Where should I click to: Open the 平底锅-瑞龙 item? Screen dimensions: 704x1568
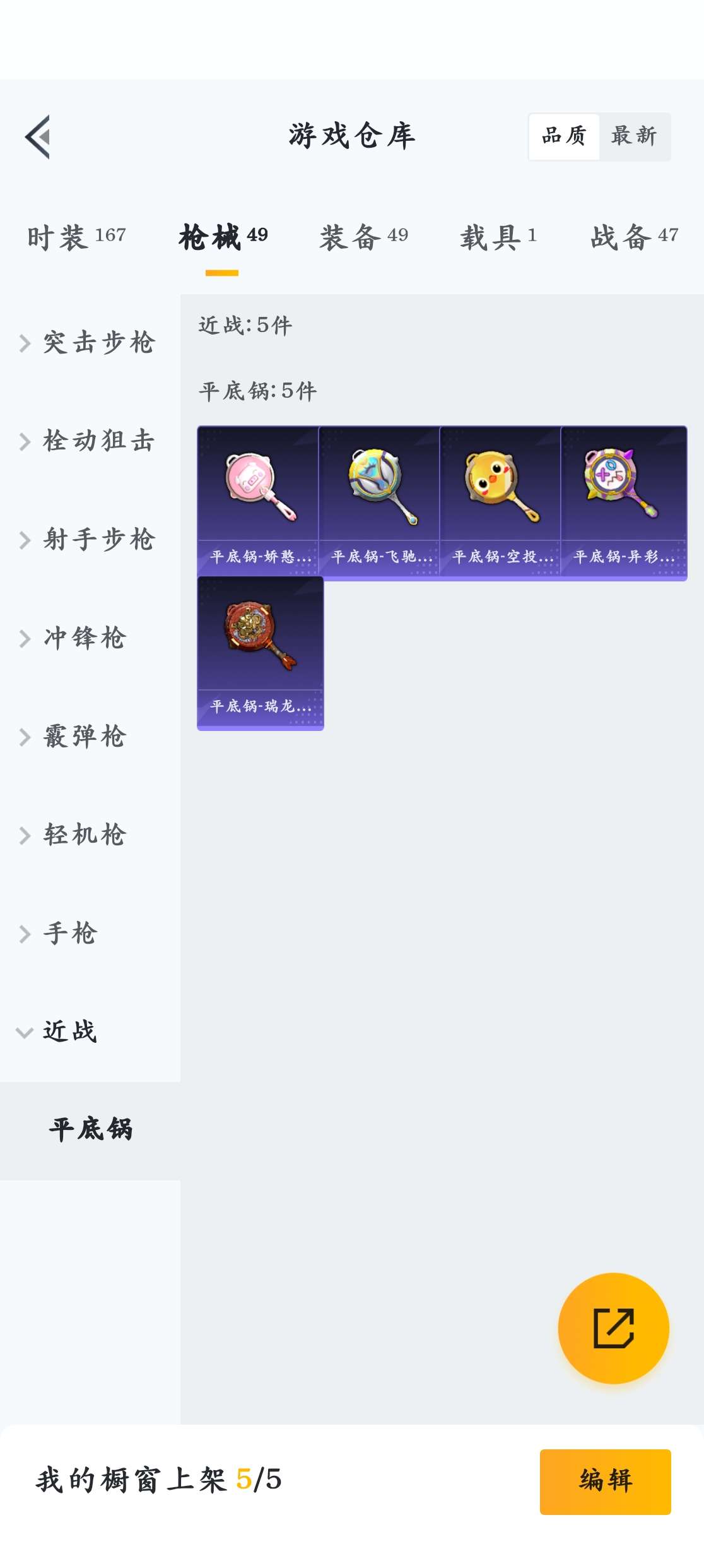(x=261, y=653)
